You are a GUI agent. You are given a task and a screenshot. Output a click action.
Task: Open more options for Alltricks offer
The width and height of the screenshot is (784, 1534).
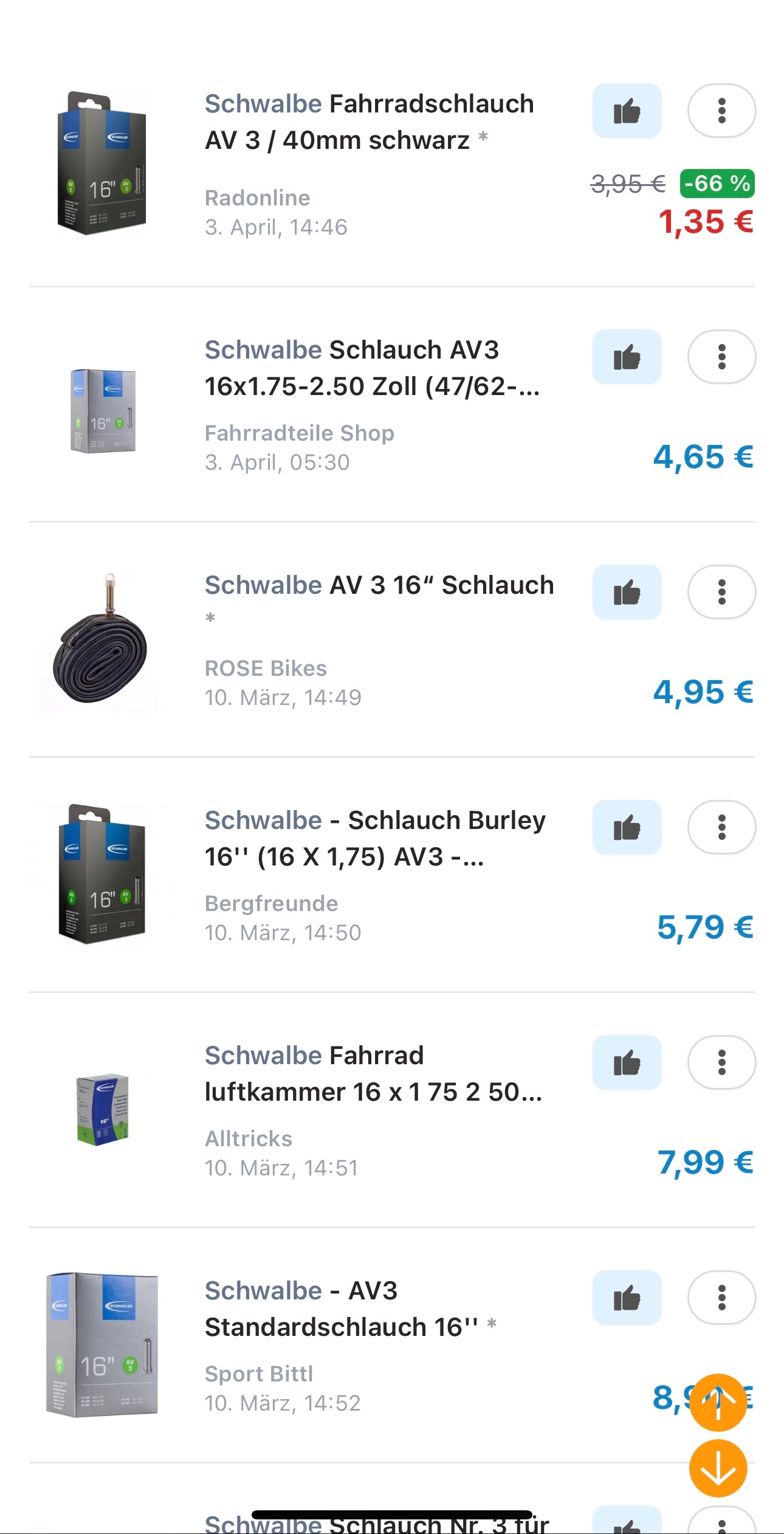click(x=721, y=1063)
